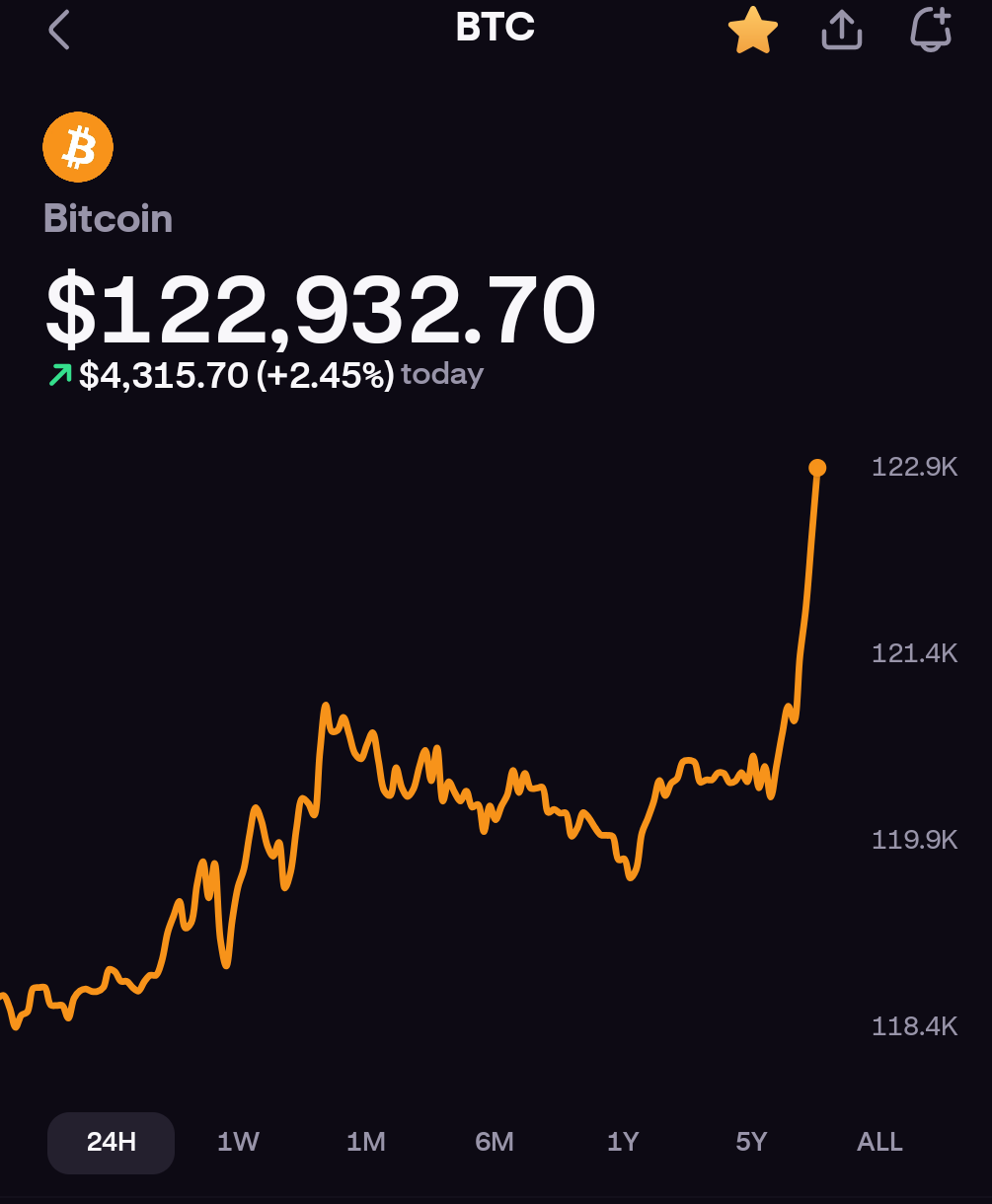View the 5Y price history
This screenshot has width=992, height=1204.
pyautogui.click(x=751, y=1142)
